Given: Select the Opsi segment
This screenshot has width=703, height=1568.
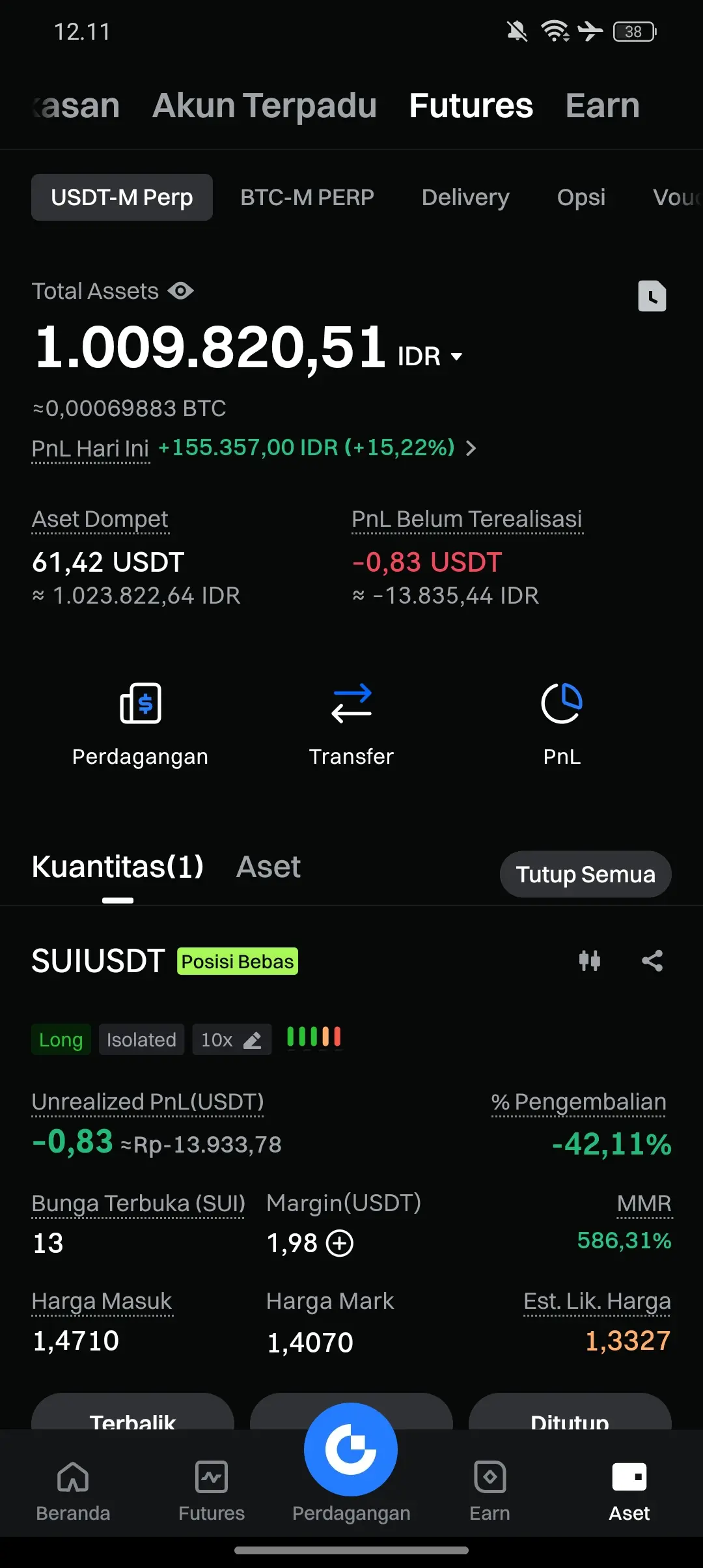Looking at the screenshot, I should coord(581,197).
